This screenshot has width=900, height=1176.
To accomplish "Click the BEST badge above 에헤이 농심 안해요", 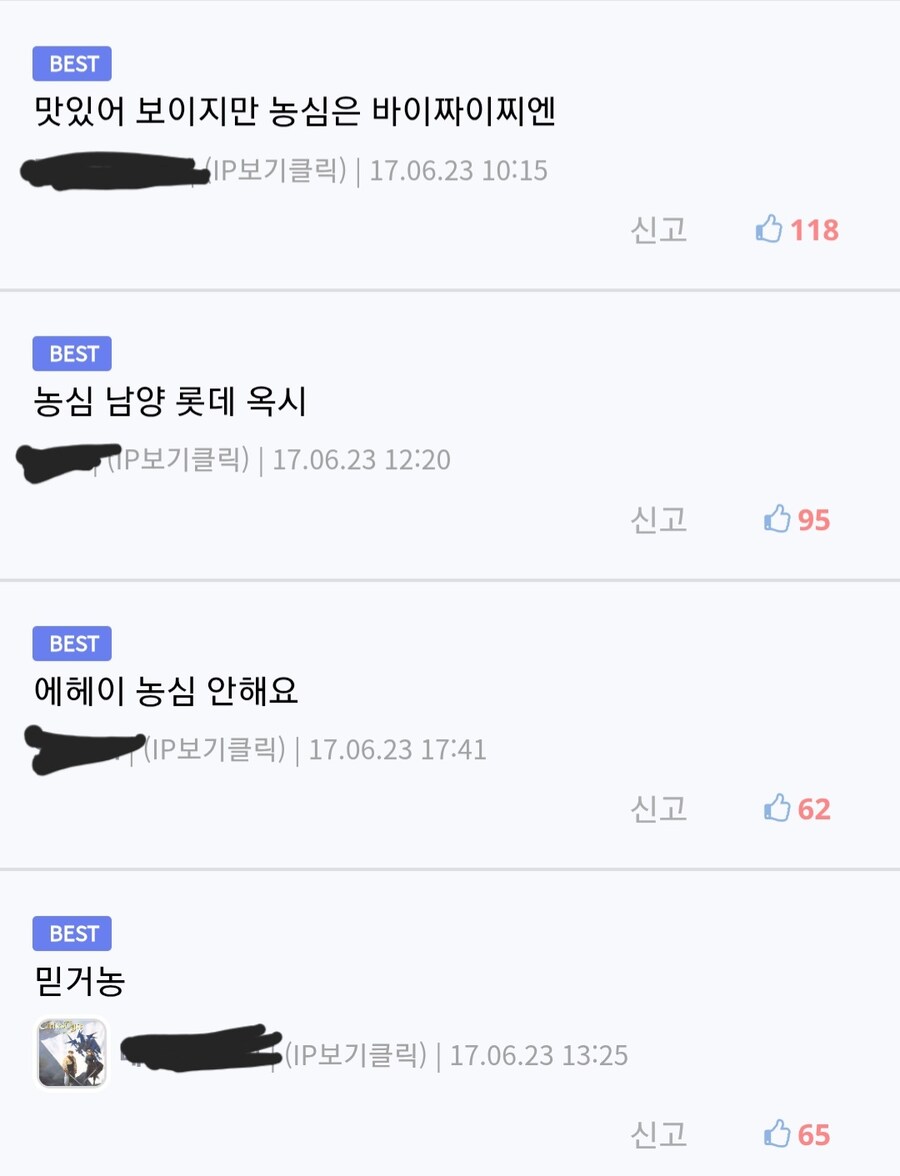I will (71, 644).
